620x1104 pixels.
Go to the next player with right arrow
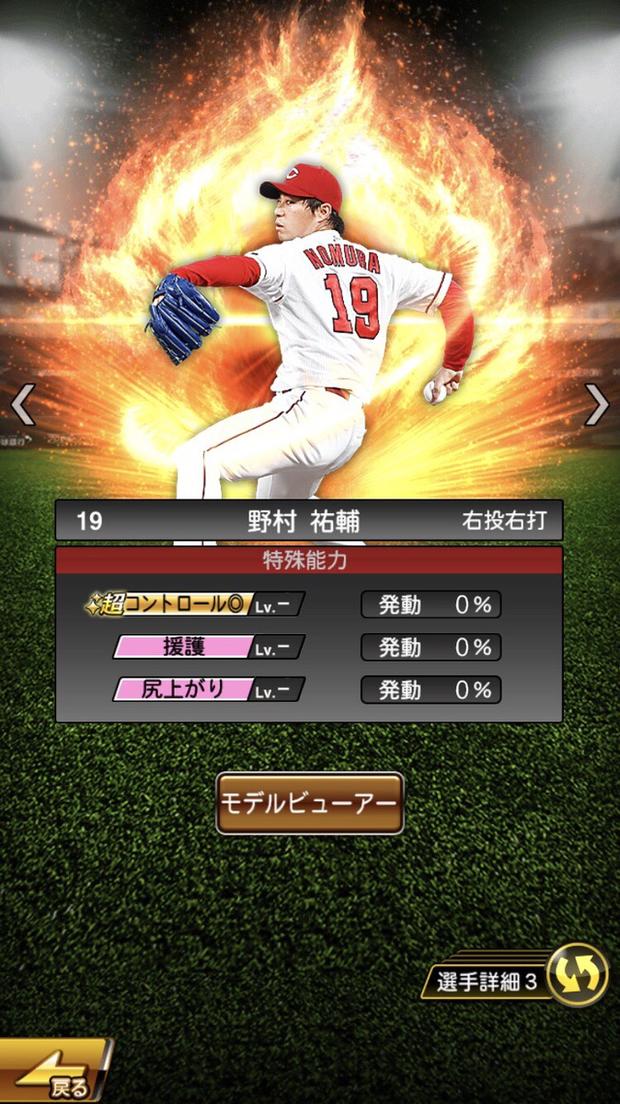click(x=597, y=405)
